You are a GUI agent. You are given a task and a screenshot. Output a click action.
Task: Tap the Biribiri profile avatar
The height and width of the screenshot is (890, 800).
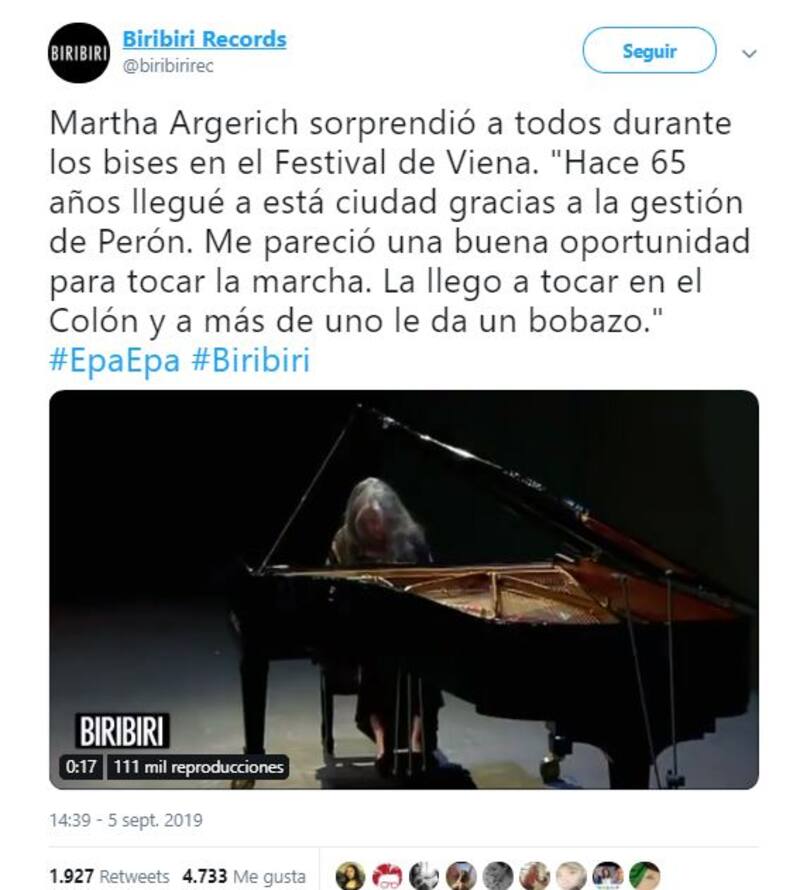(x=79, y=53)
